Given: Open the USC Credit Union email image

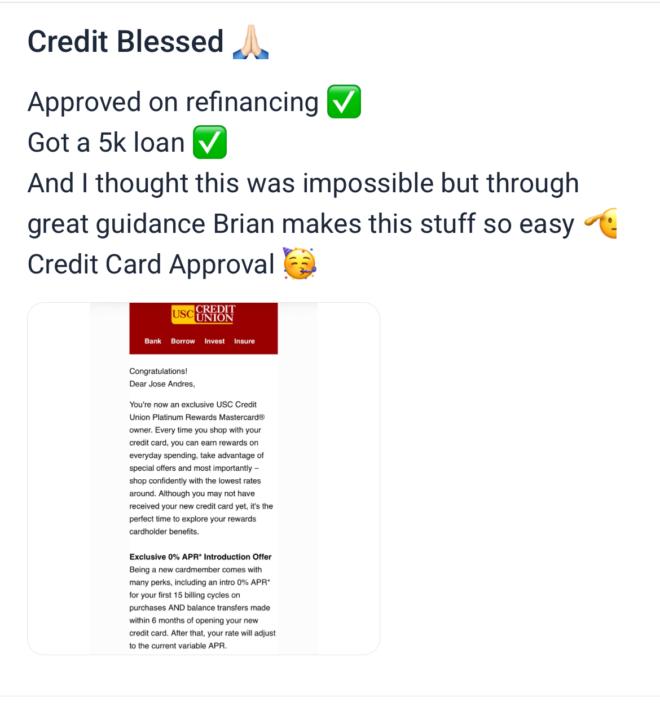Looking at the screenshot, I should 203,478.
